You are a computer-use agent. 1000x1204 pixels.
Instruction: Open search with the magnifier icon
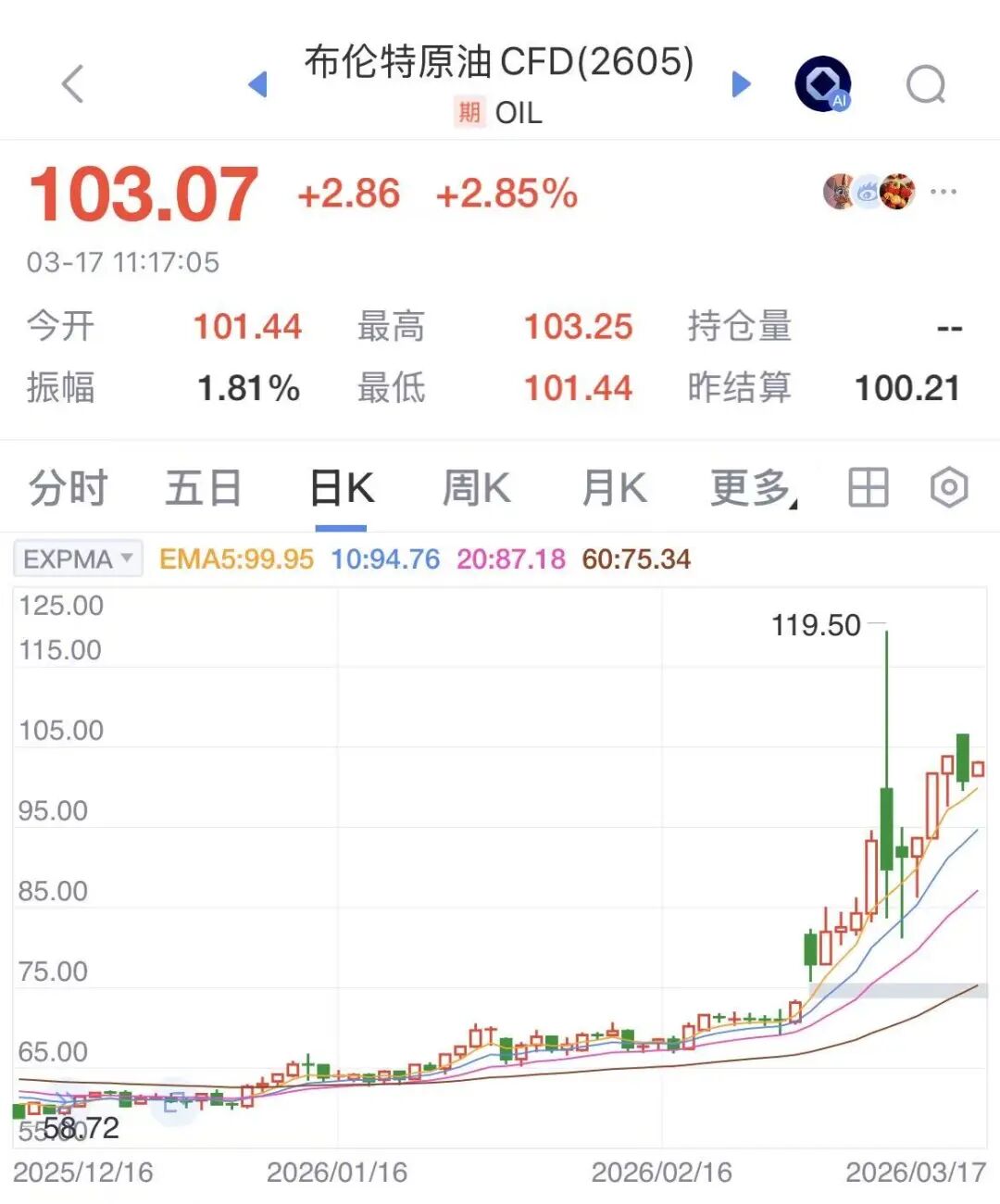pyautogui.click(x=925, y=85)
